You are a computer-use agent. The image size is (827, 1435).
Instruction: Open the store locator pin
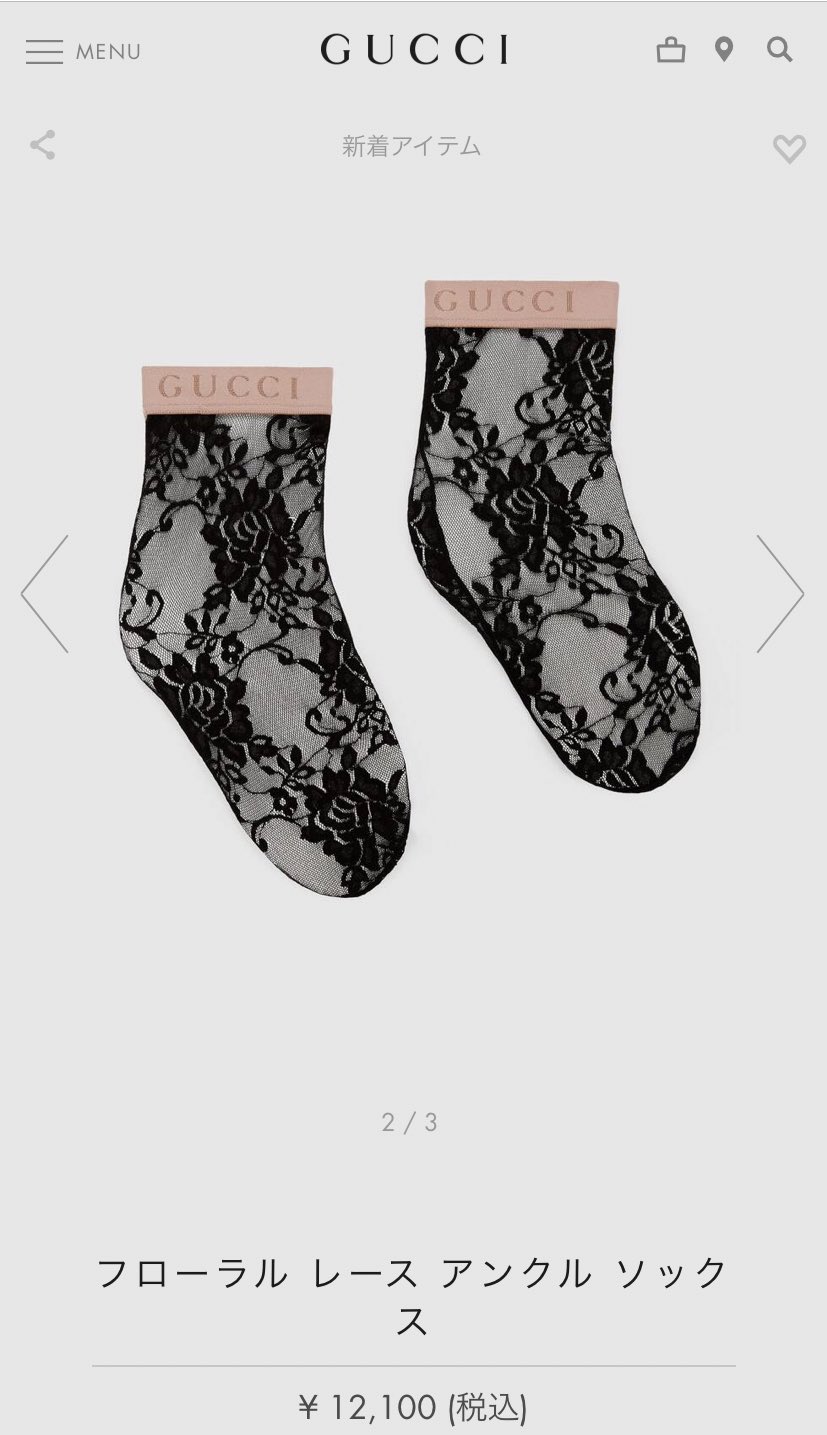tap(724, 49)
